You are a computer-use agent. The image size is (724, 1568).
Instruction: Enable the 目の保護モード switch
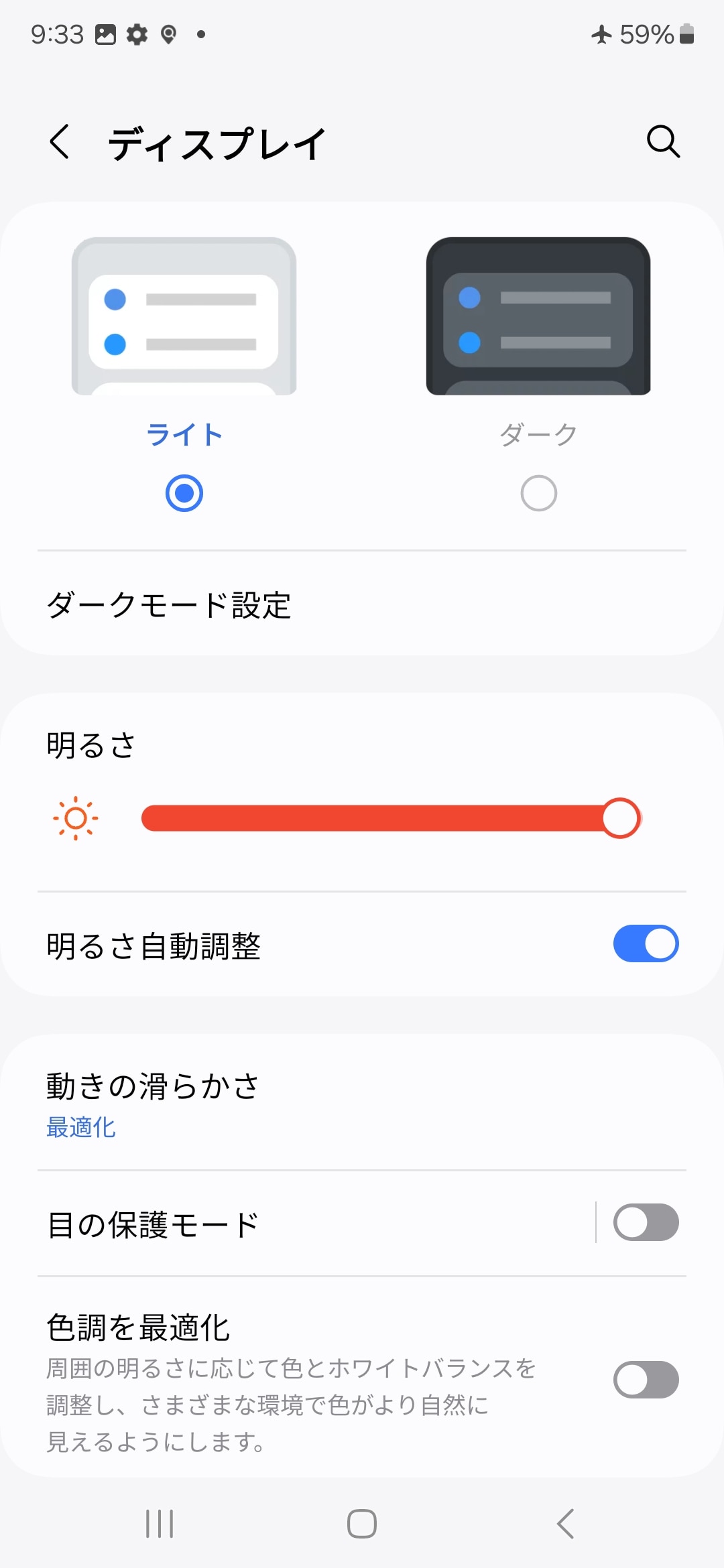[646, 1223]
